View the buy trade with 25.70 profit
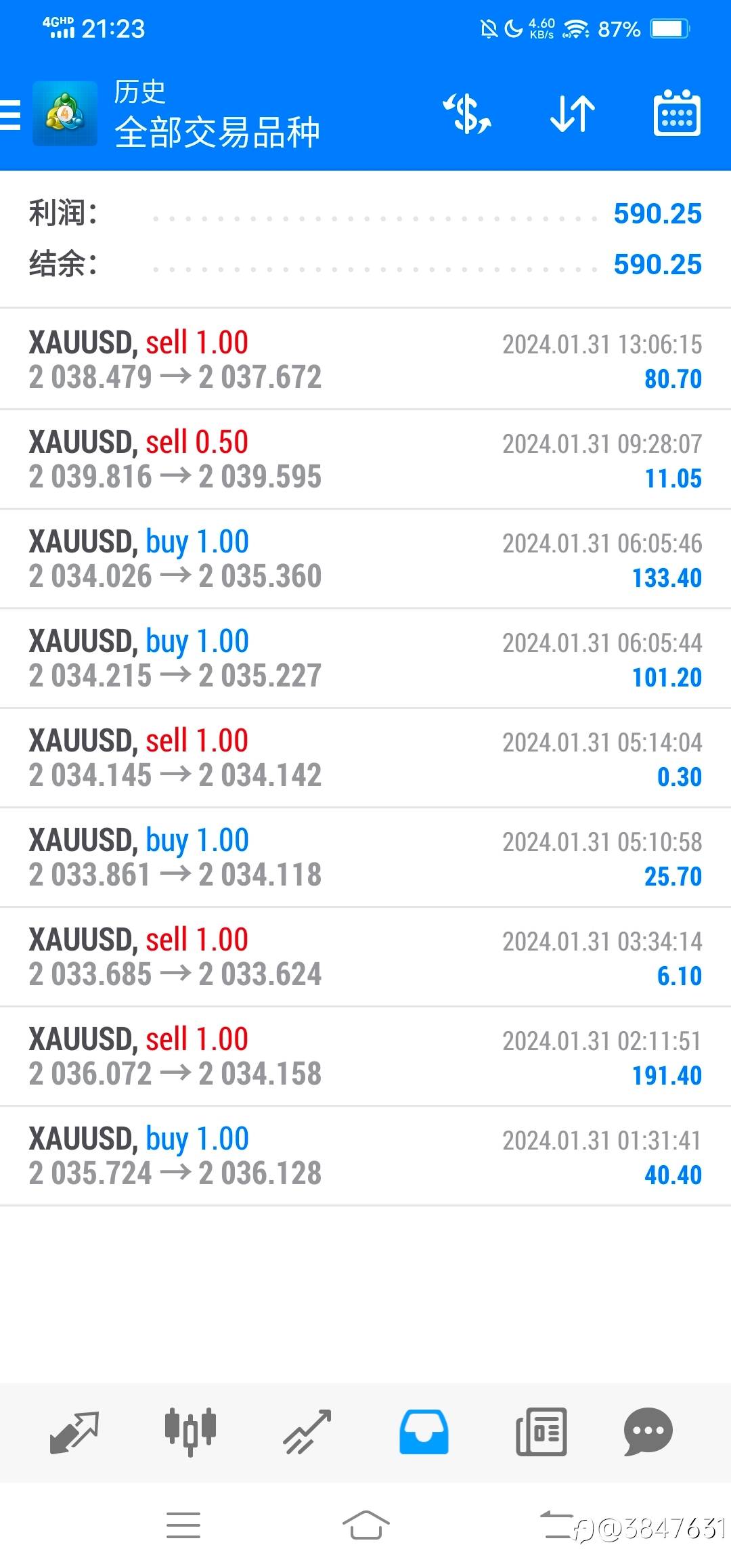This screenshot has width=731, height=1568. (x=365, y=857)
